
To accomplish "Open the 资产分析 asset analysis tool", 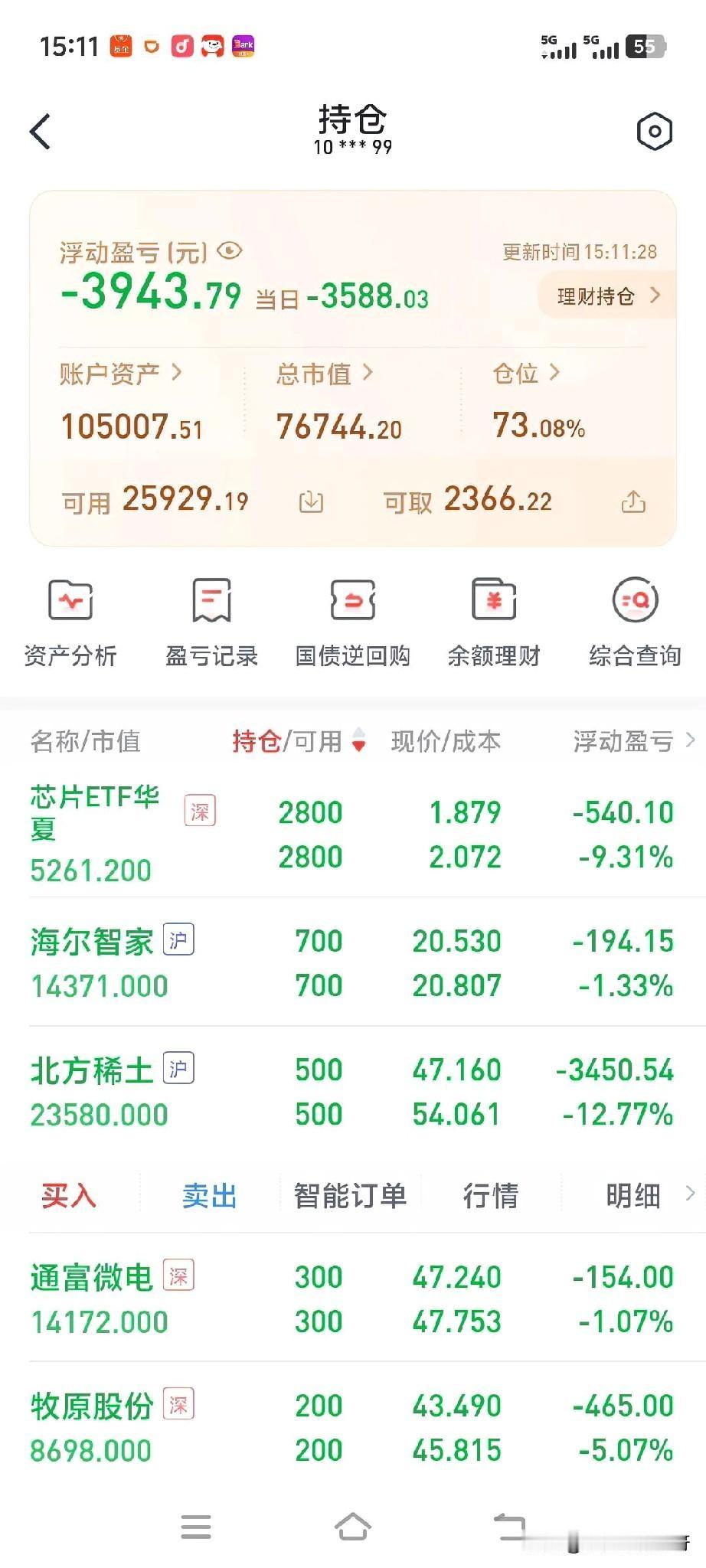I will point(70,620).
